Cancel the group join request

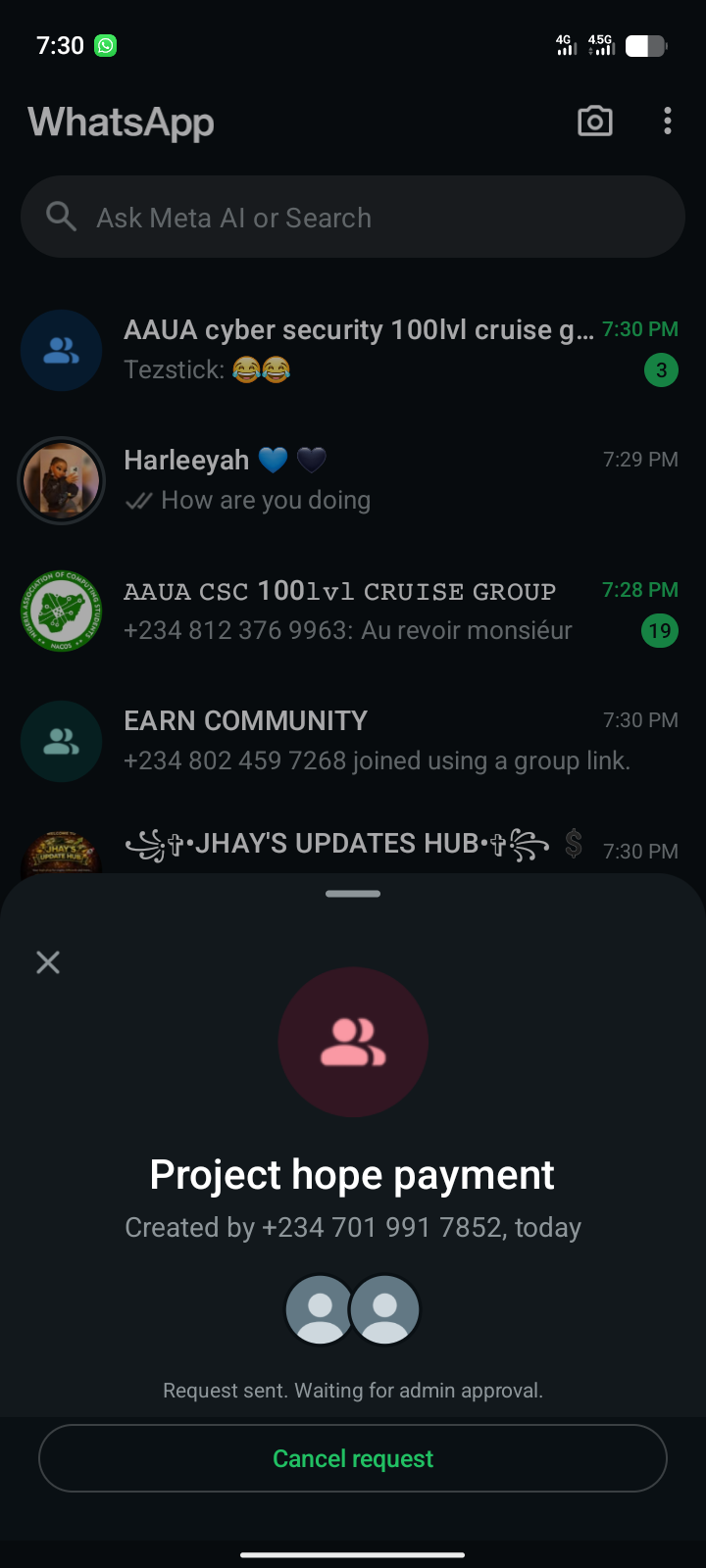pyautogui.click(x=353, y=1458)
